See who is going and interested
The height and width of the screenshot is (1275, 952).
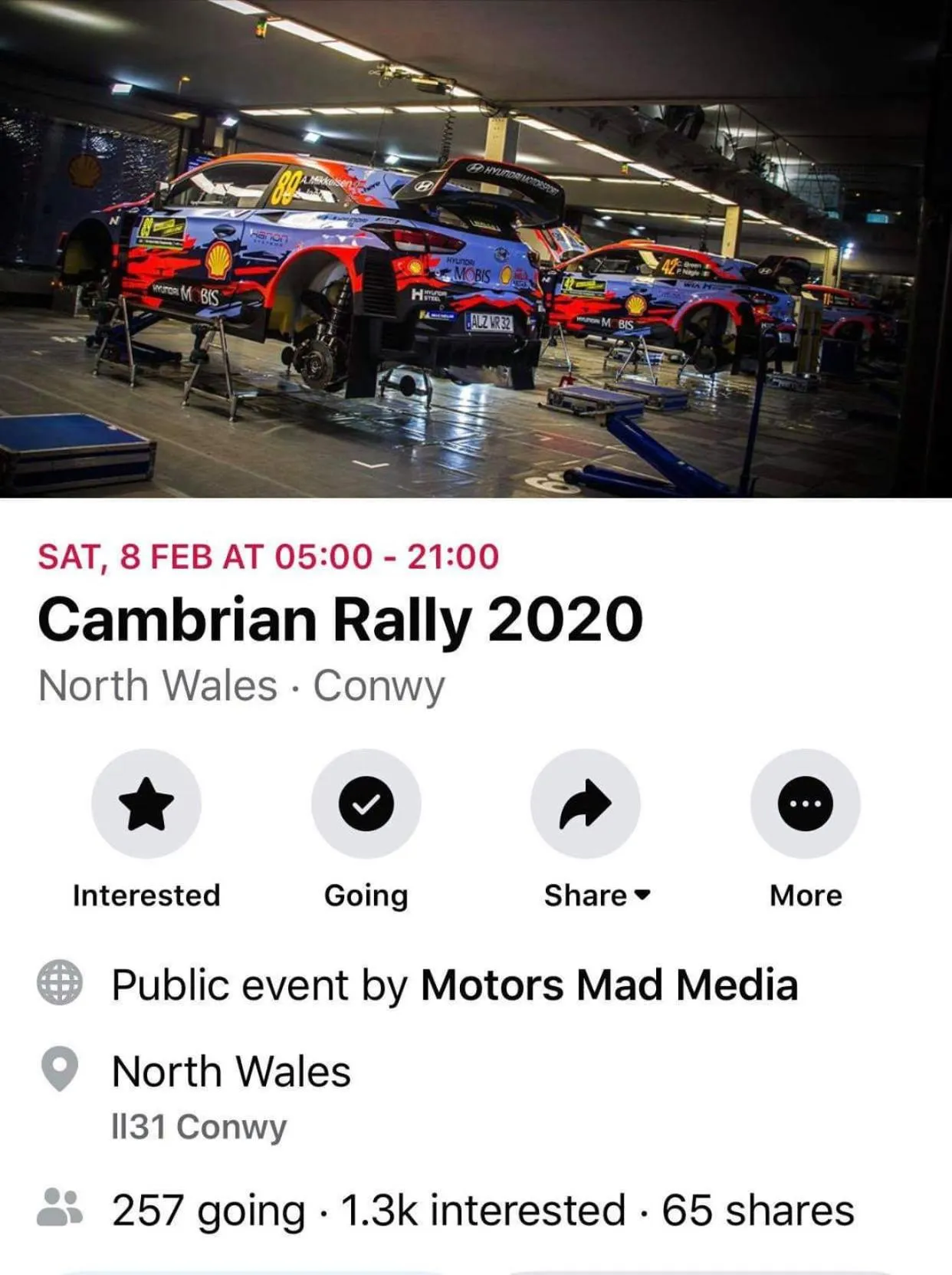[482, 1211]
